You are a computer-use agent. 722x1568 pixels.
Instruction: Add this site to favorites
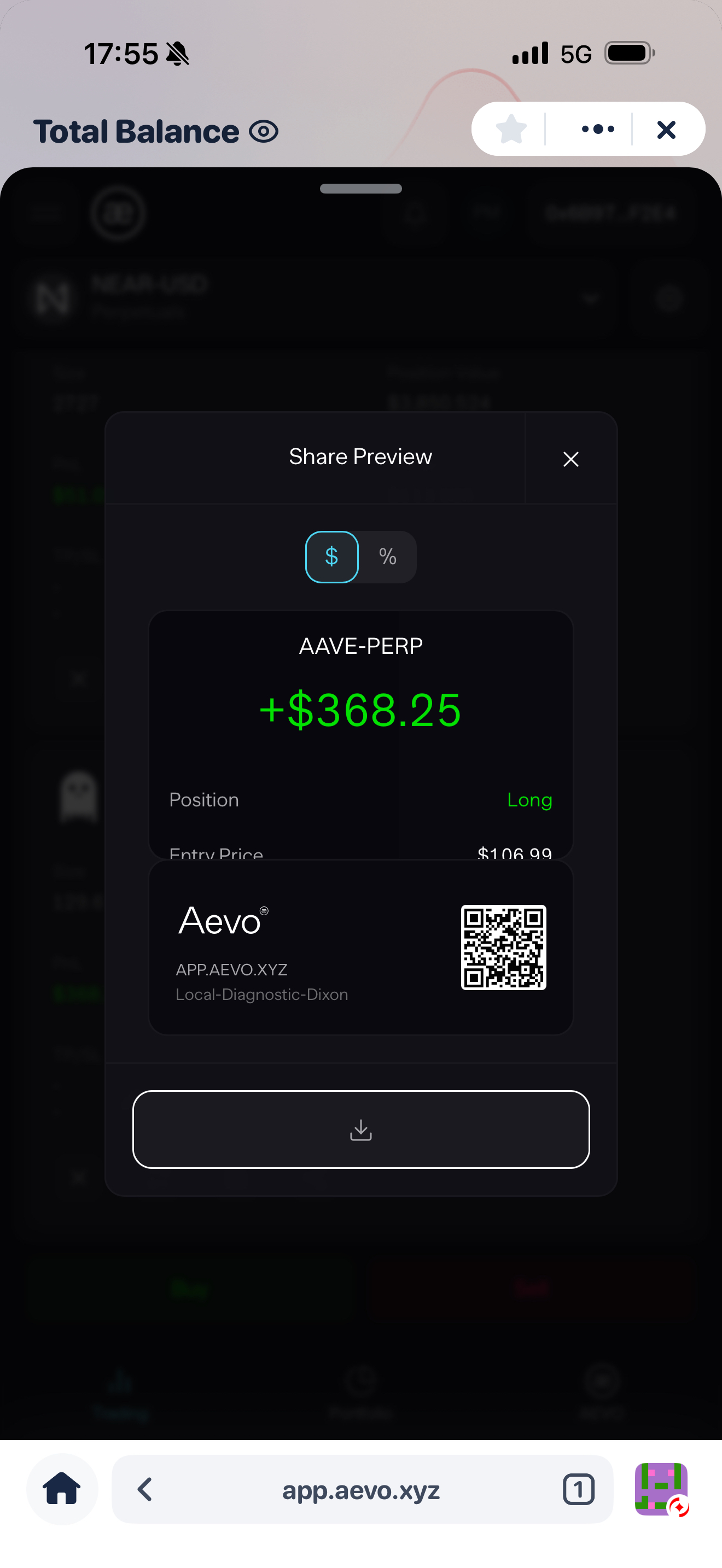[x=511, y=129]
